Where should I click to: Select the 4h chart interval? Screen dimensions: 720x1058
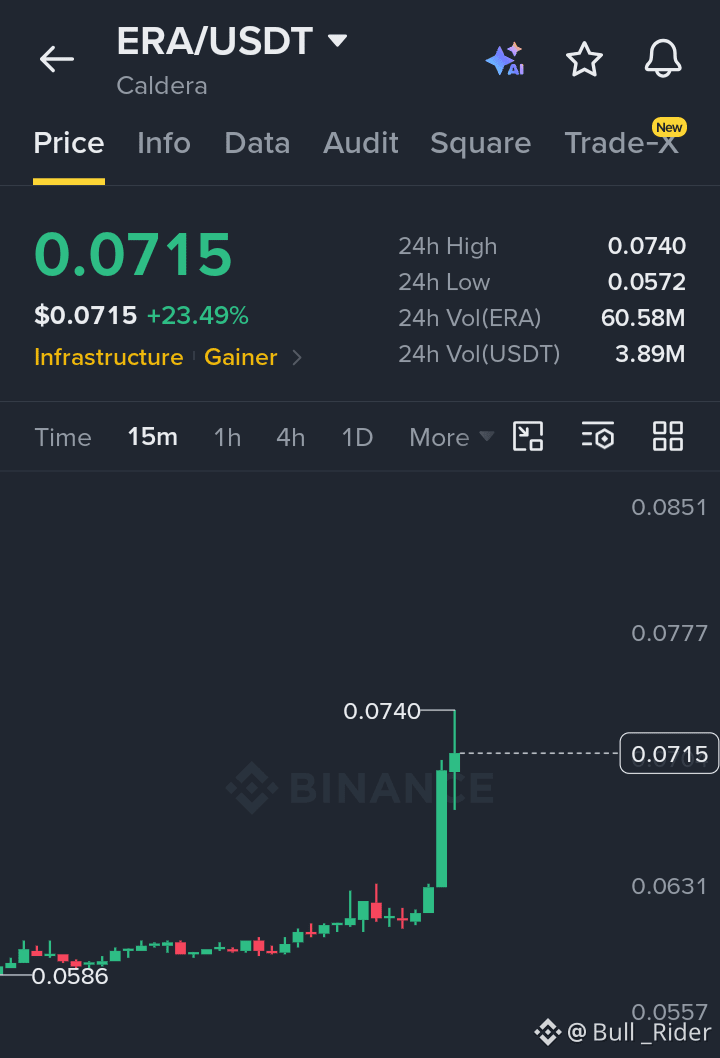click(x=291, y=437)
